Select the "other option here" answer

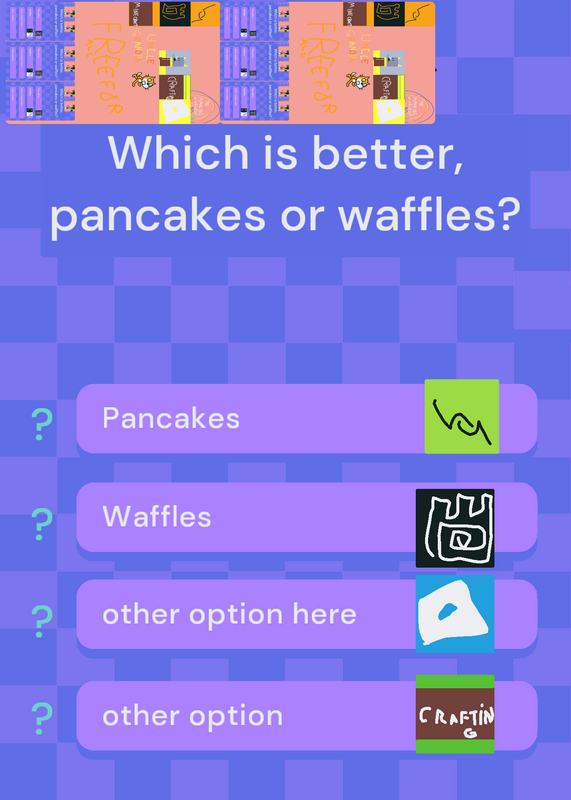(x=307, y=614)
